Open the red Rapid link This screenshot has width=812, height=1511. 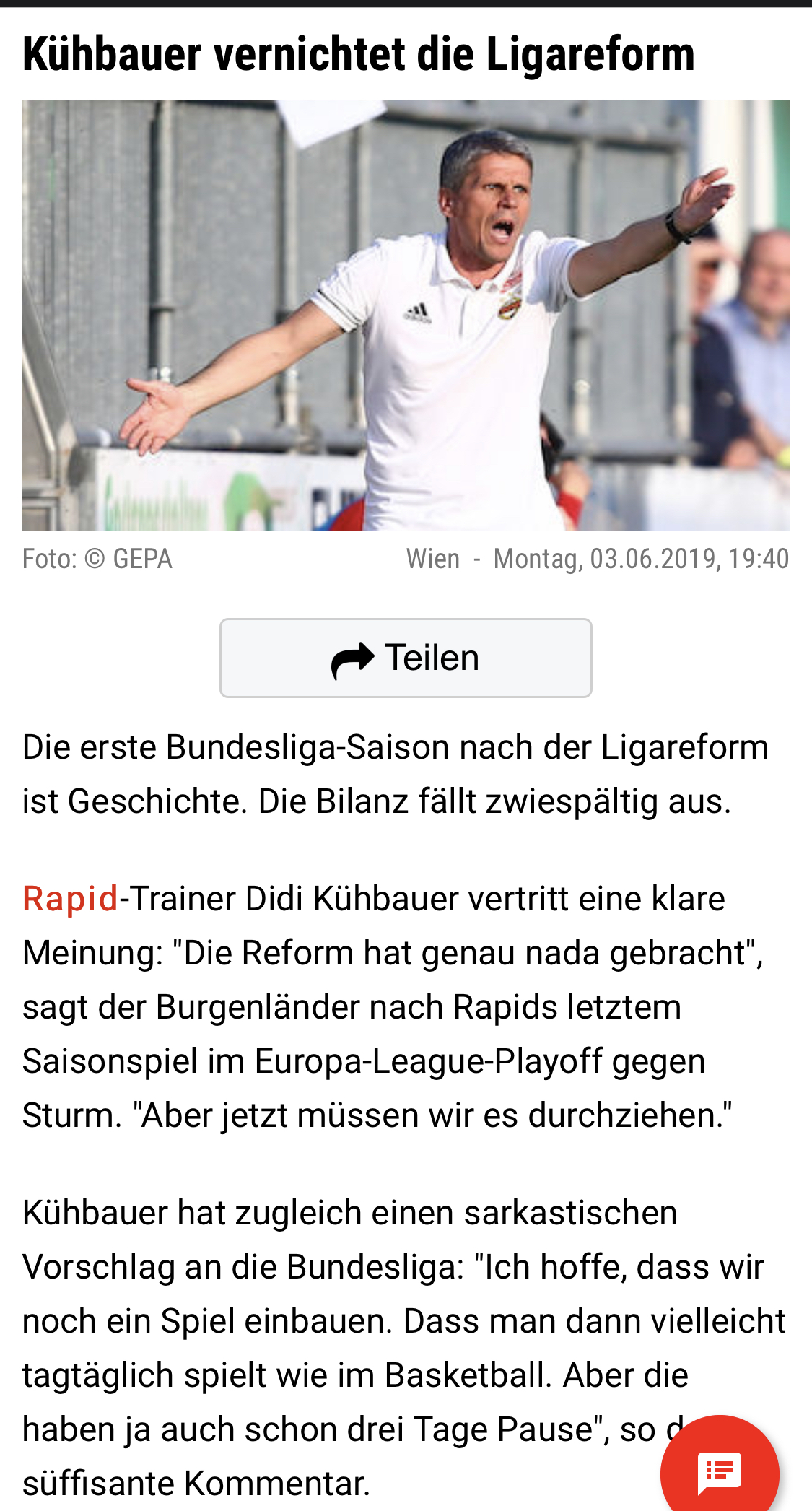coord(70,899)
